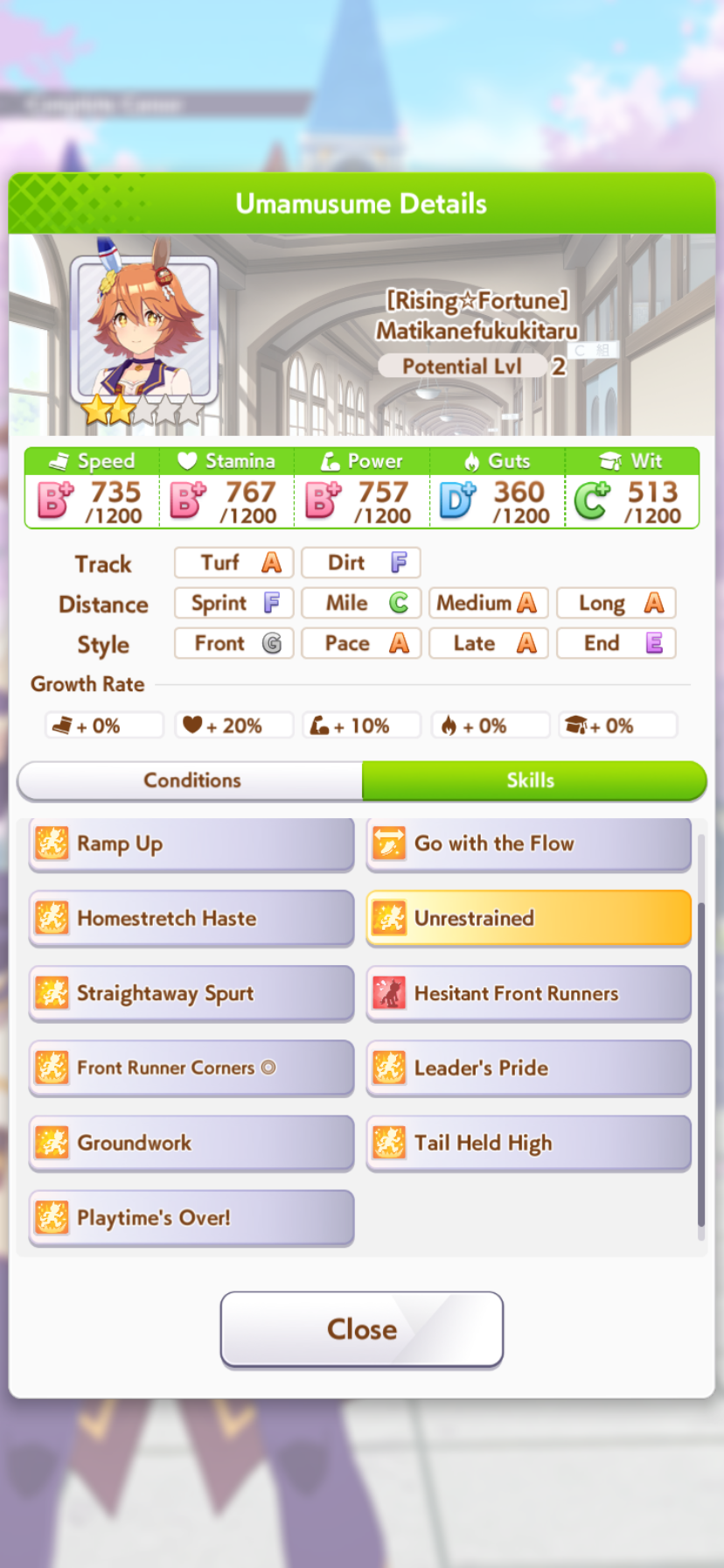This screenshot has width=724, height=1568.
Task: Close the Umamusume Details dialog
Action: (x=362, y=1329)
